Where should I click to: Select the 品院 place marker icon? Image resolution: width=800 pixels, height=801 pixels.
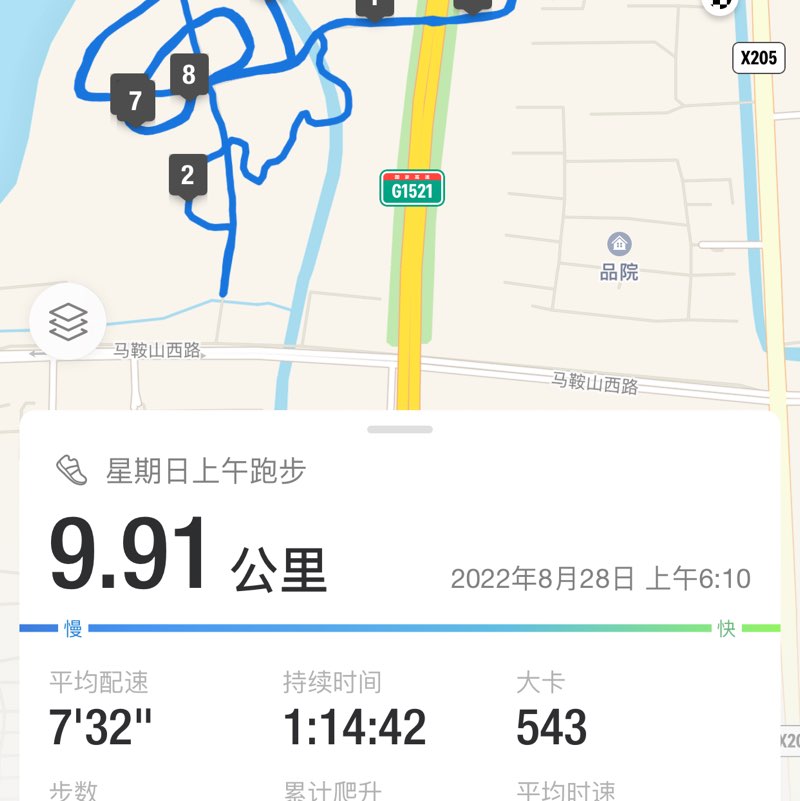620,242
